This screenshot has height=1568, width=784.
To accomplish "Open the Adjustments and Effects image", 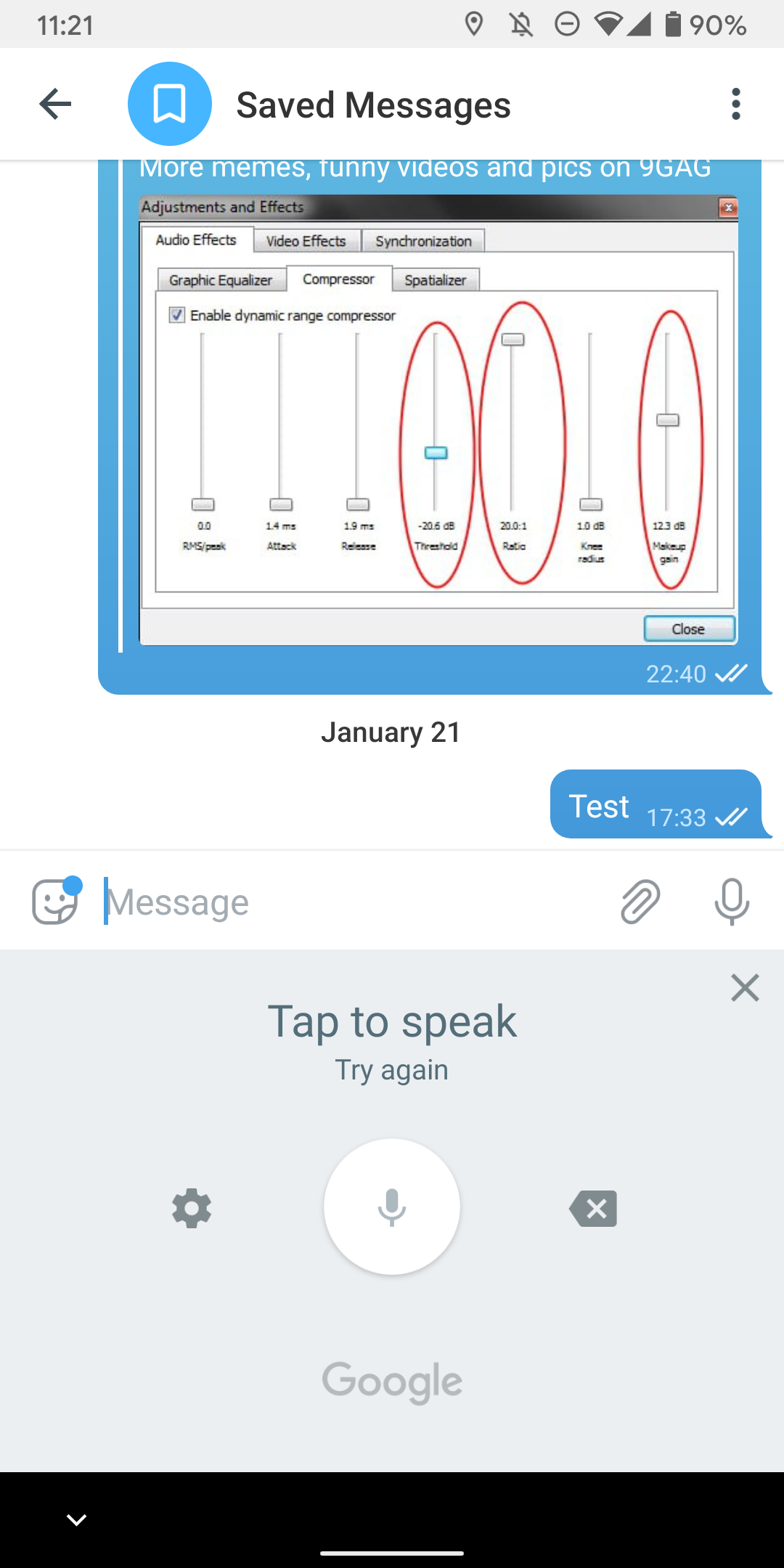I will (x=438, y=420).
